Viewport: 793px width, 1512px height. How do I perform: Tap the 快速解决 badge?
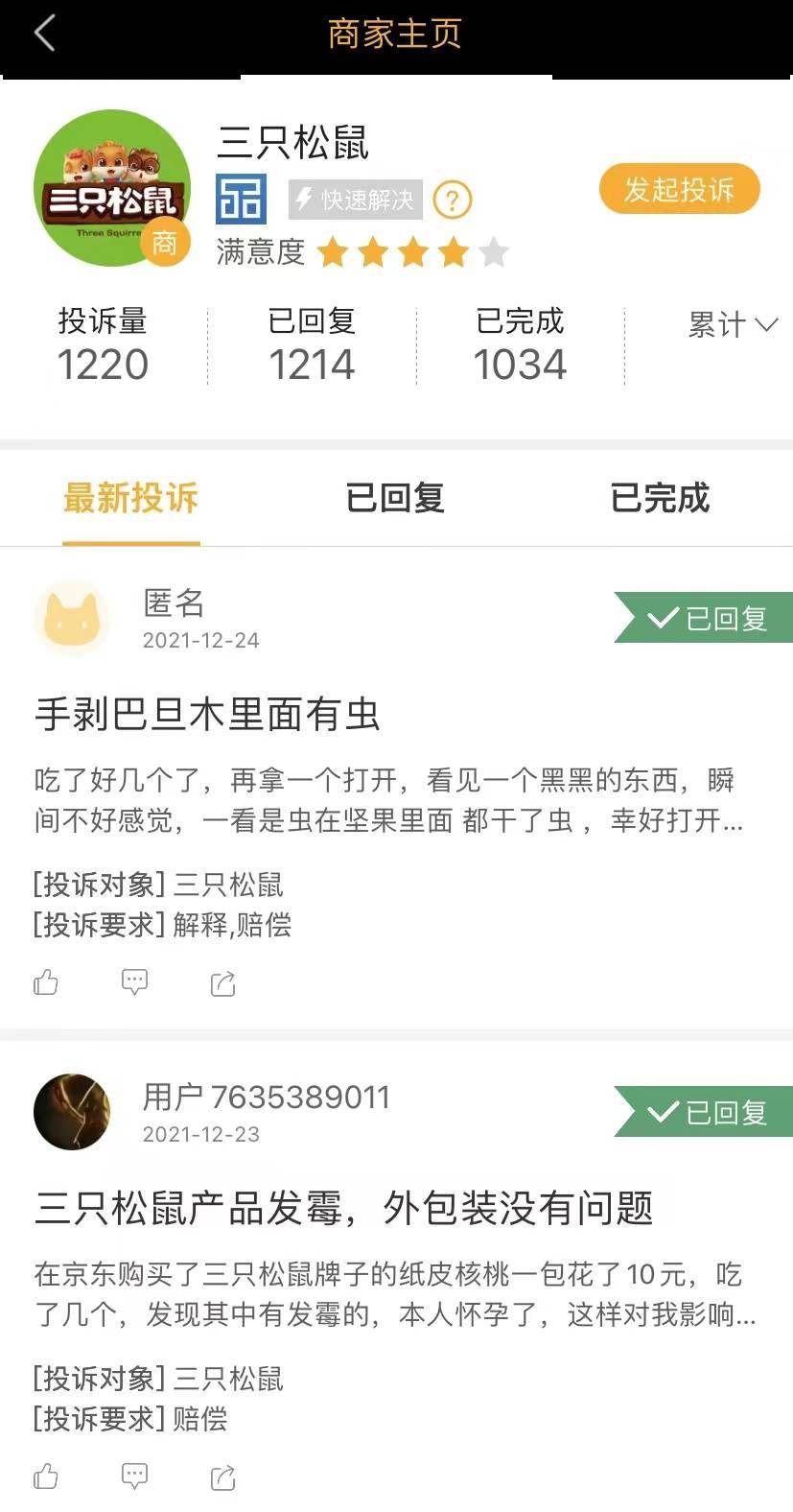(x=355, y=200)
